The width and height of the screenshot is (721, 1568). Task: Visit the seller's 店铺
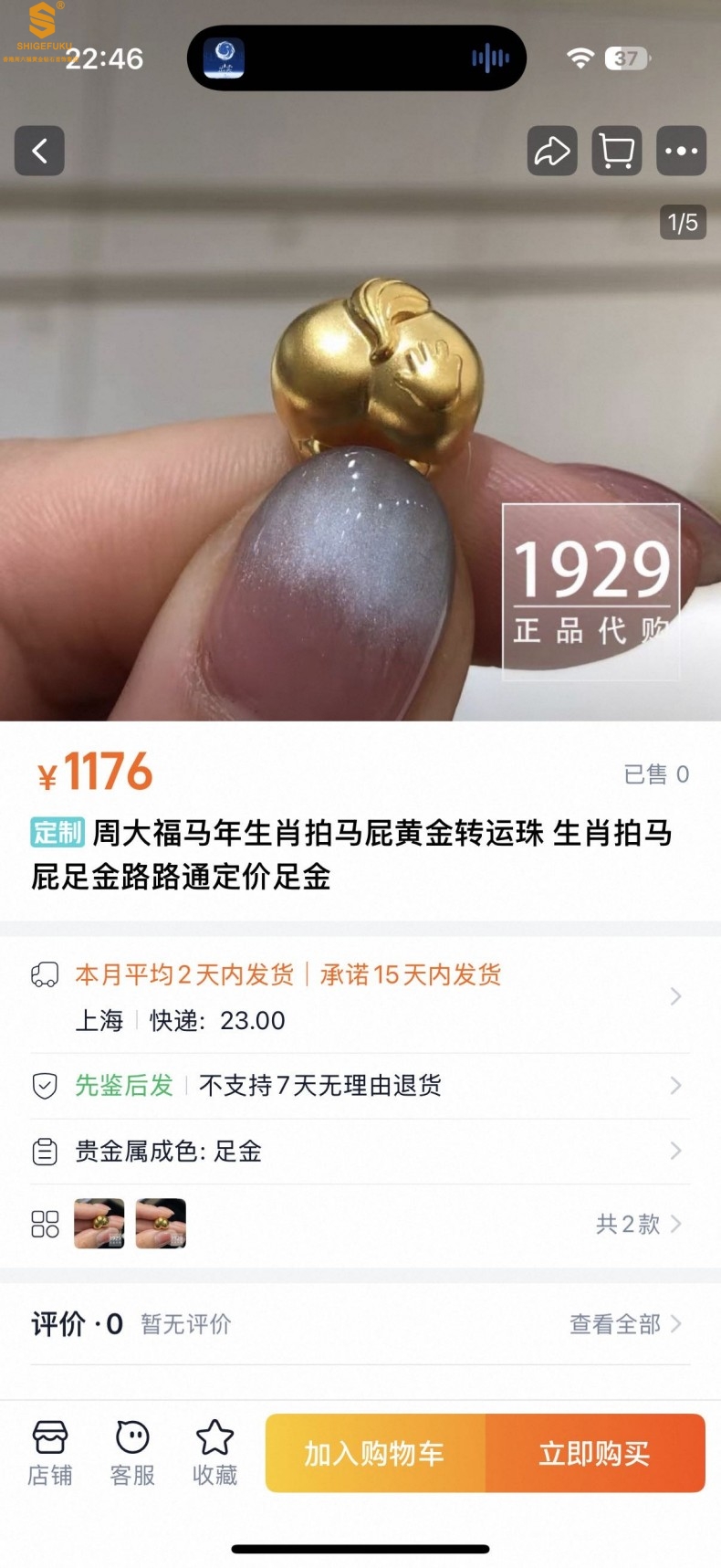tap(49, 1452)
